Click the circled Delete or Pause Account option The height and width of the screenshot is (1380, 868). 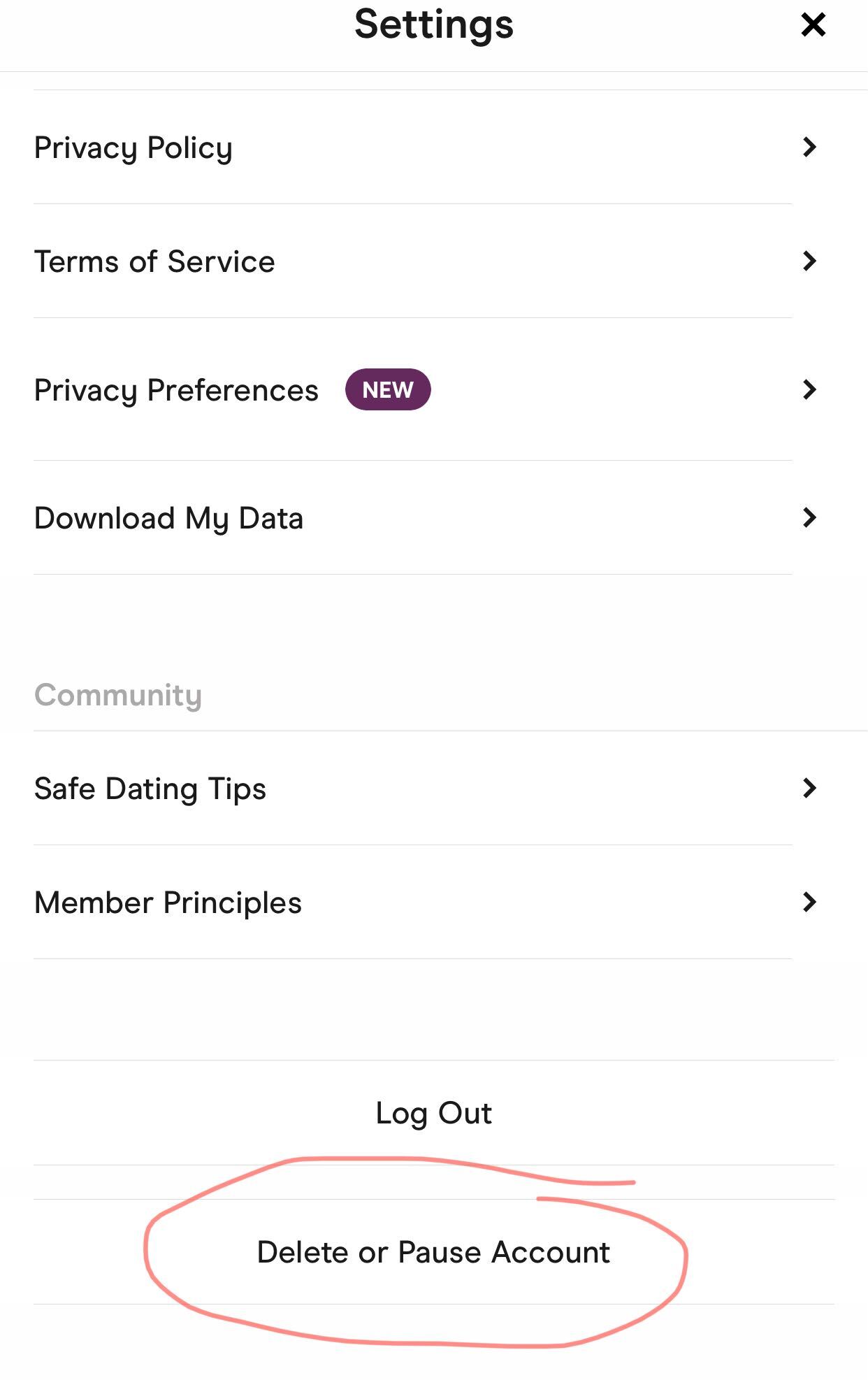point(433,1252)
